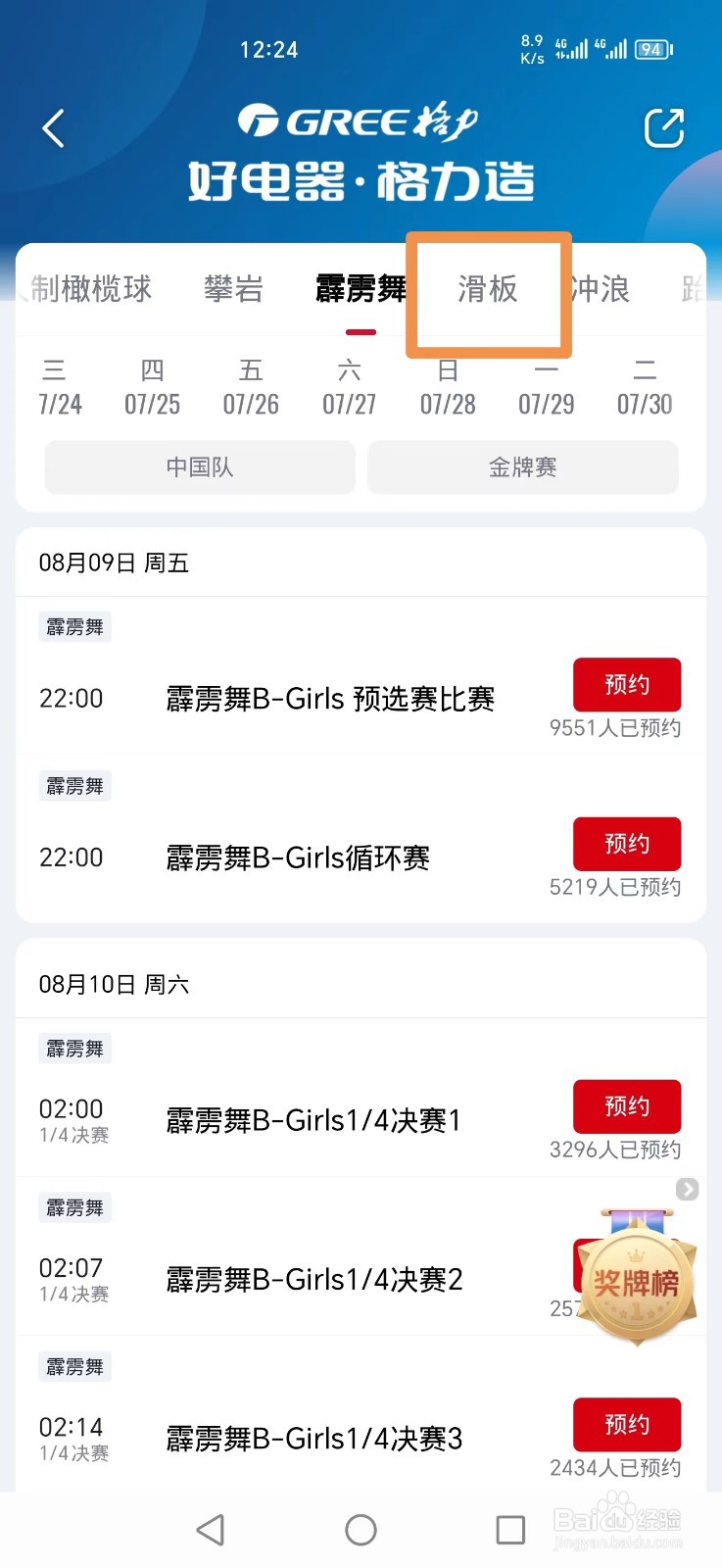Switch to the 滑板 tab
This screenshot has width=722, height=1568.
pos(488,289)
